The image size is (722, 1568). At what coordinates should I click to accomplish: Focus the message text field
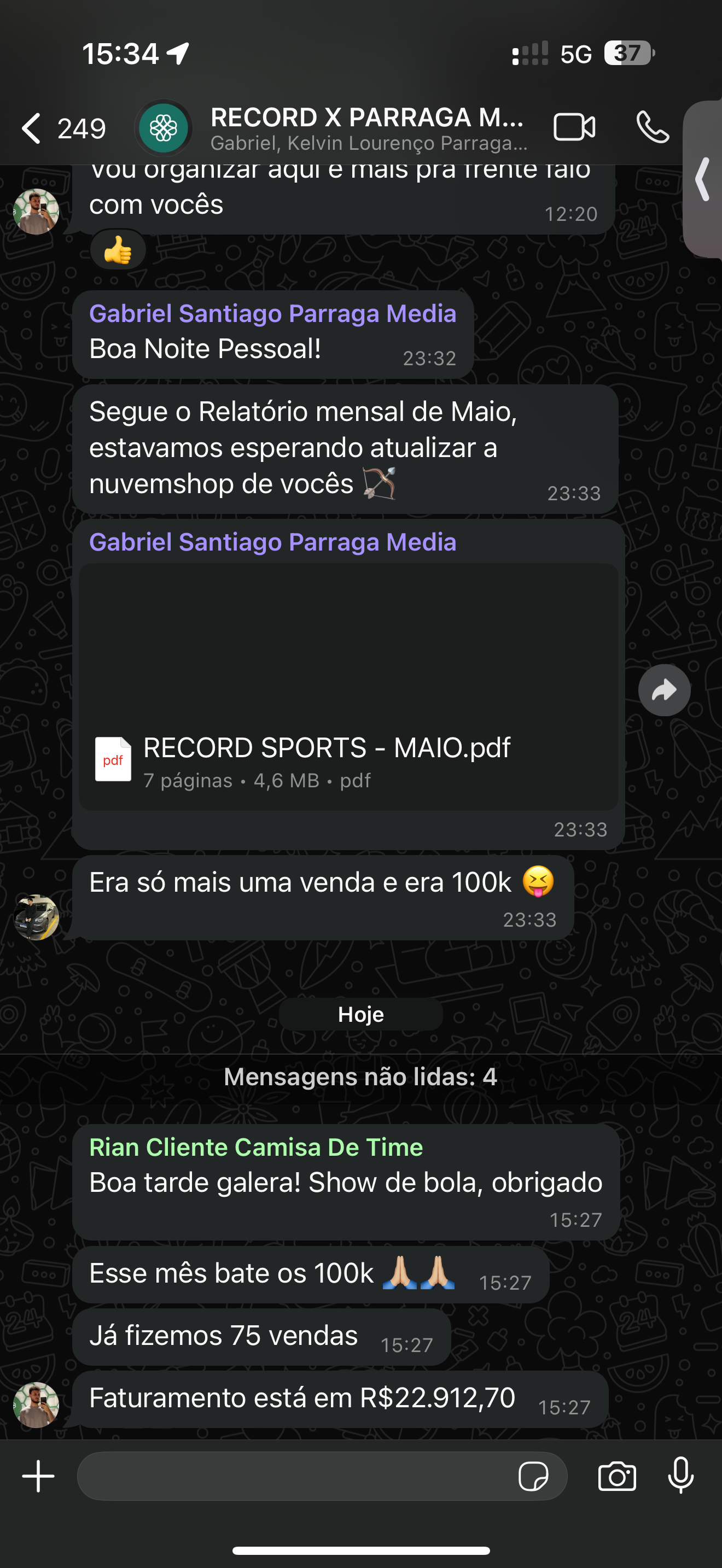292,1476
